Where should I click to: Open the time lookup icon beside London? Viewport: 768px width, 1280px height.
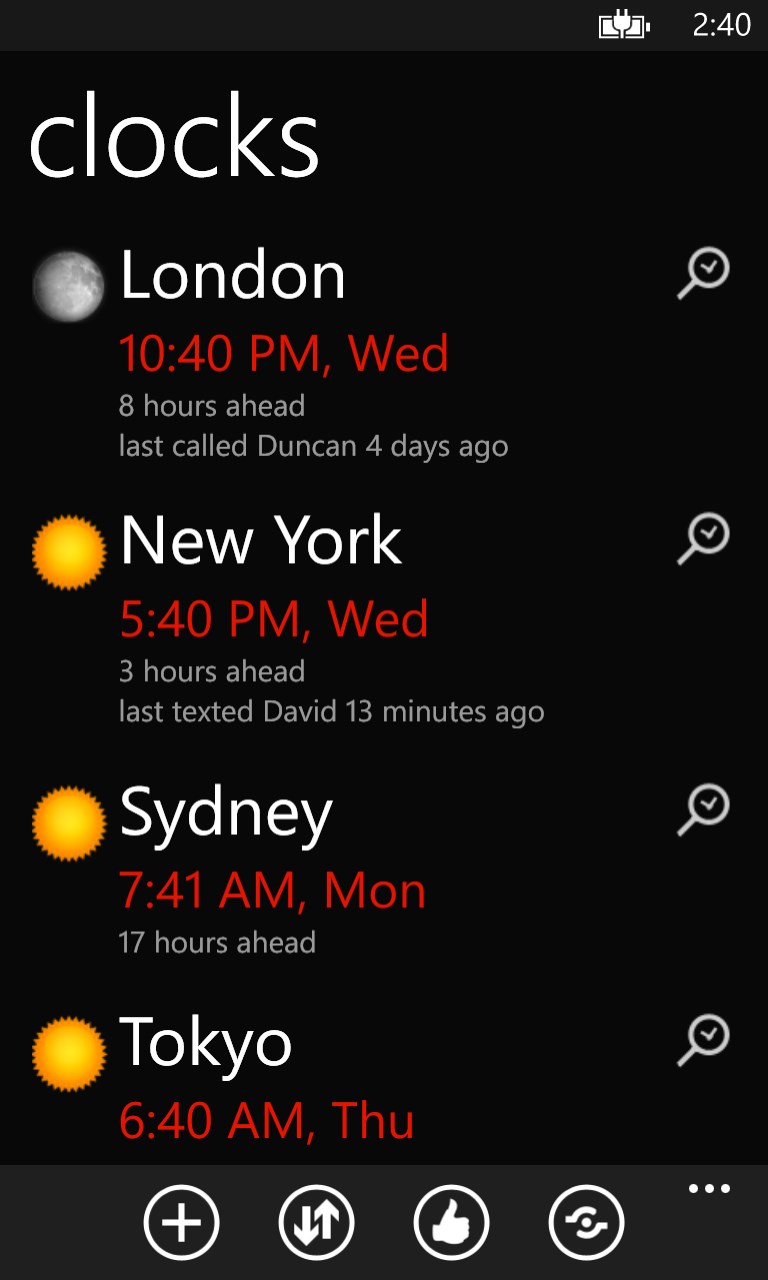704,274
